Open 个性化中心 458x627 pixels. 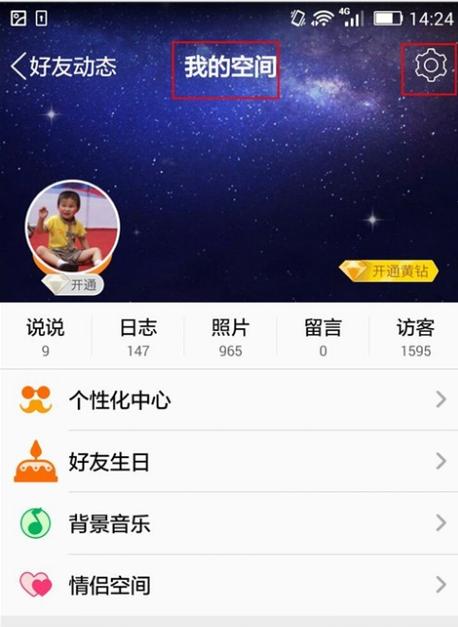coord(229,399)
